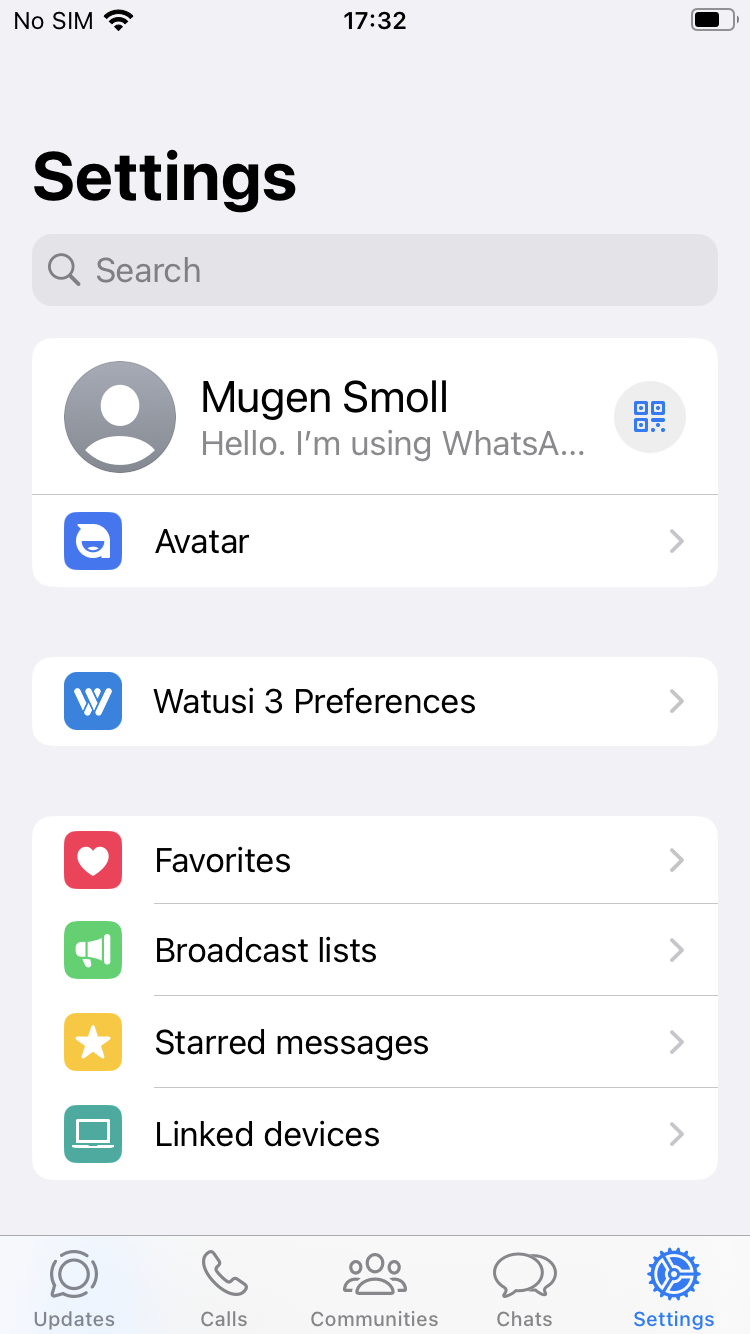This screenshot has width=750, height=1334.
Task: Switch to the Updates tab
Action: (x=74, y=1288)
